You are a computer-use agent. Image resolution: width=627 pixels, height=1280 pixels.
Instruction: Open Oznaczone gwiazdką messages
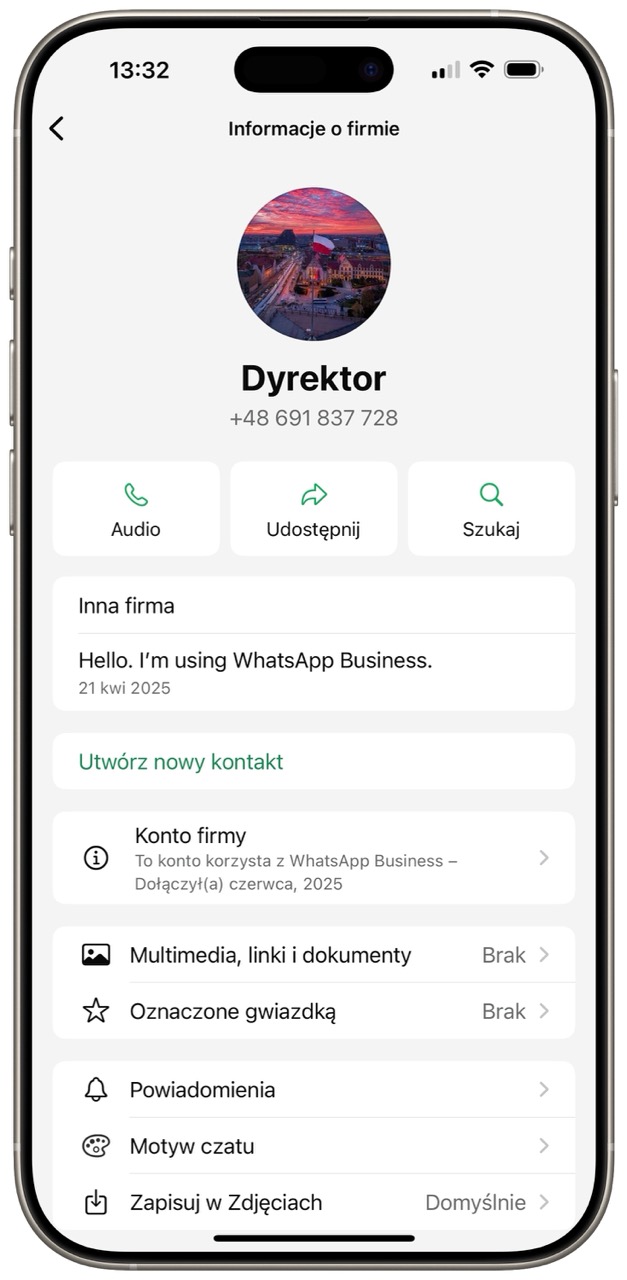313,1011
